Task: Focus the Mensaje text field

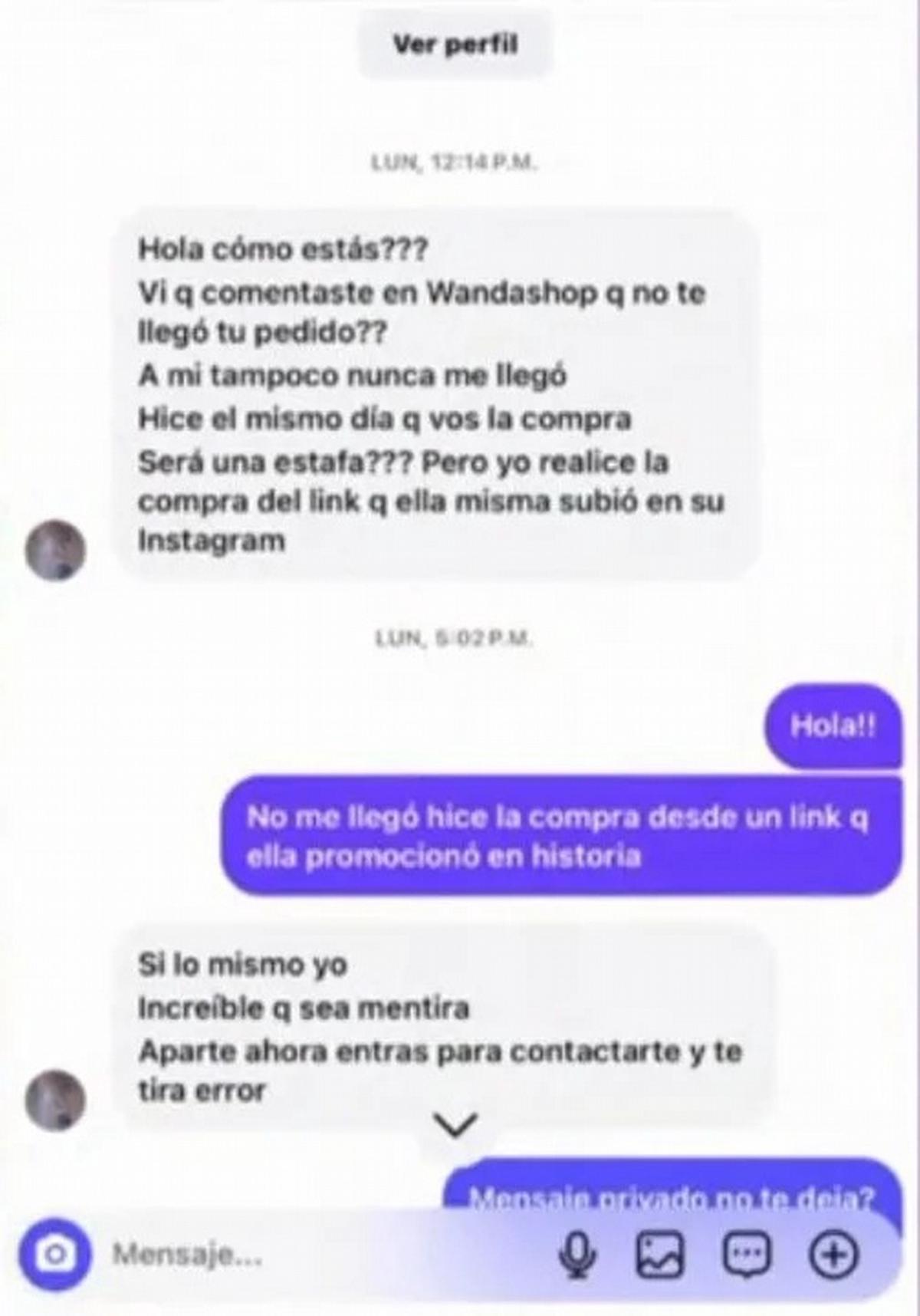Action: [x=307, y=1255]
